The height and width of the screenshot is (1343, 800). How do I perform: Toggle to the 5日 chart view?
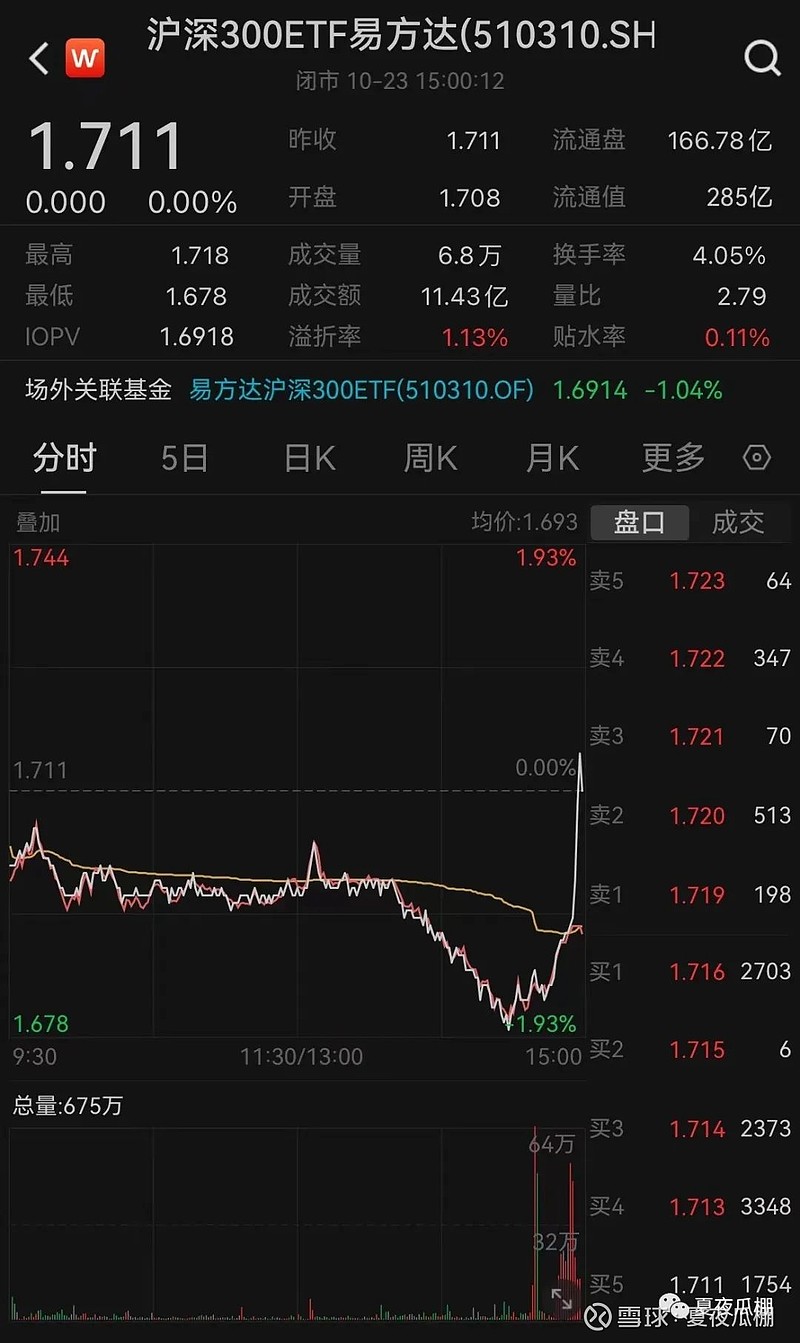183,457
